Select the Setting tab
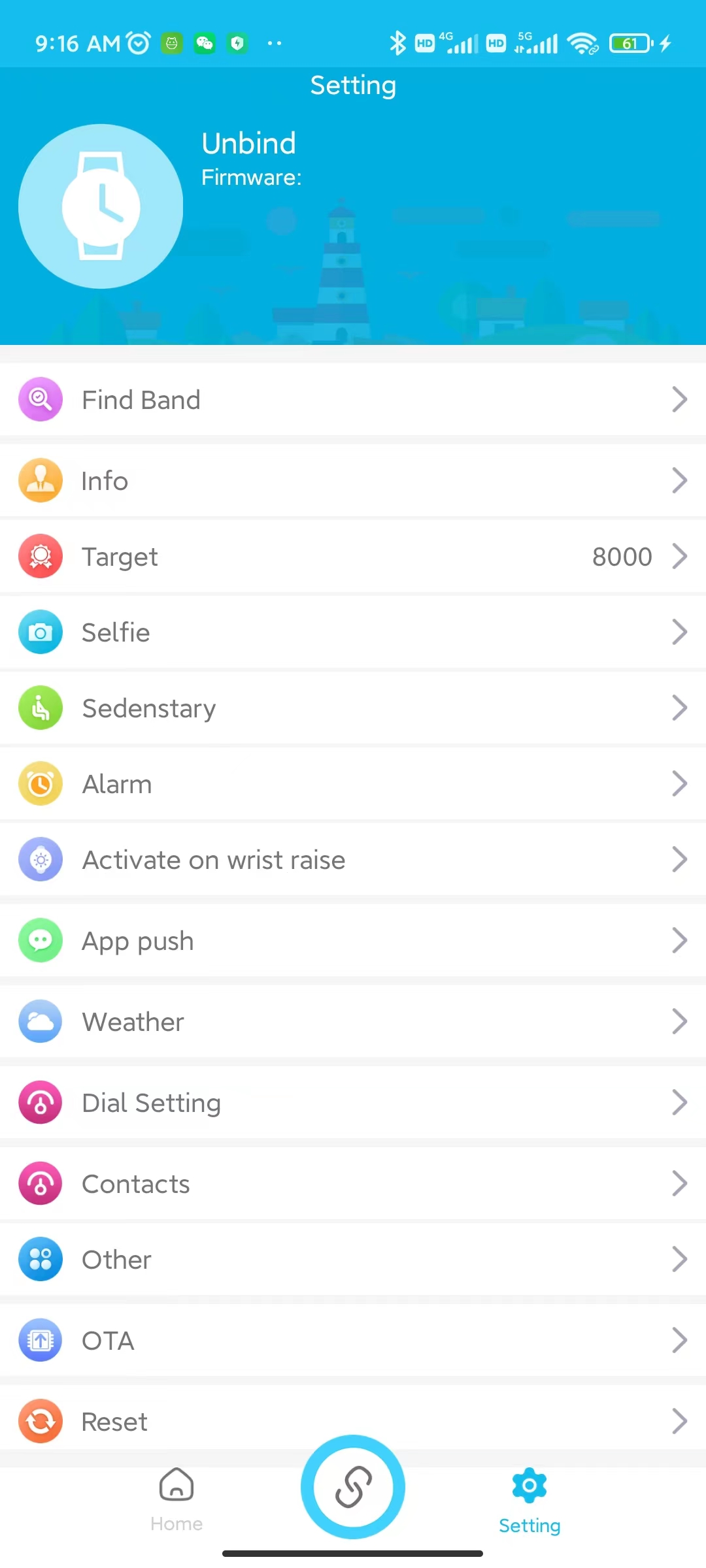Viewport: 706px width, 1568px height. (529, 1500)
